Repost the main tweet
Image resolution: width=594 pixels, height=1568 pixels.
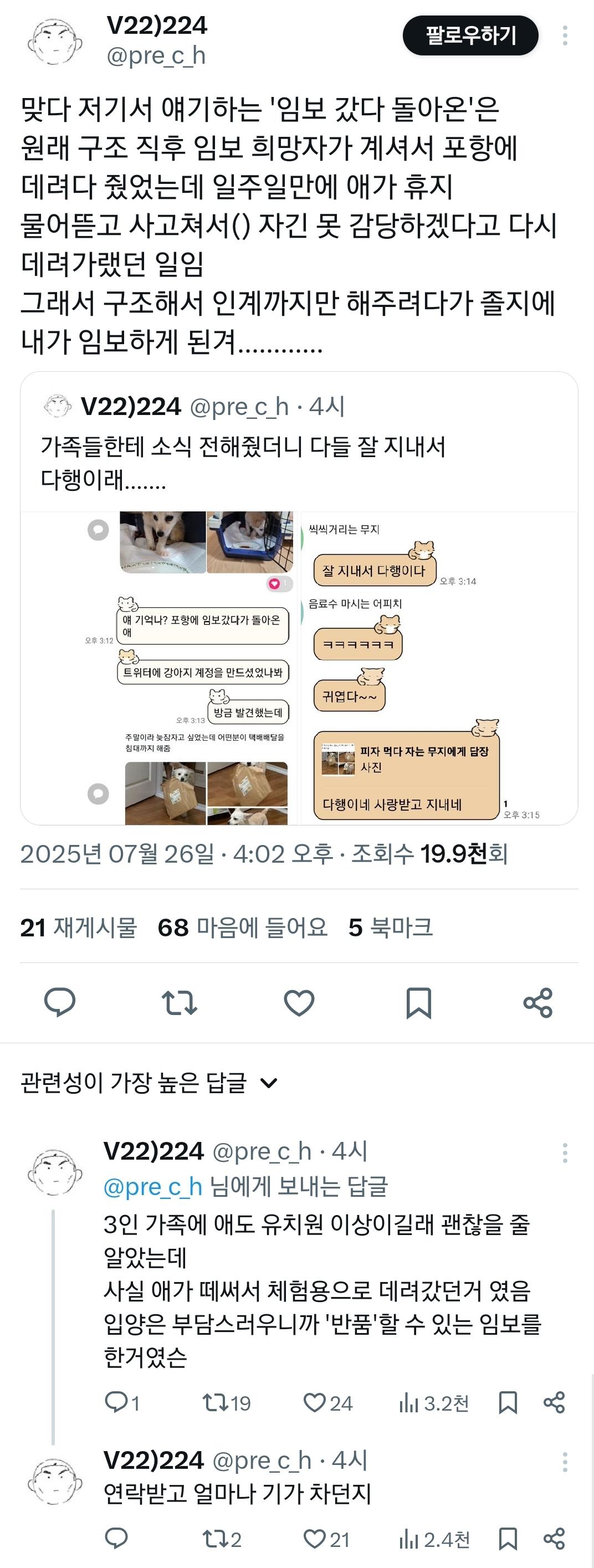tap(179, 1002)
